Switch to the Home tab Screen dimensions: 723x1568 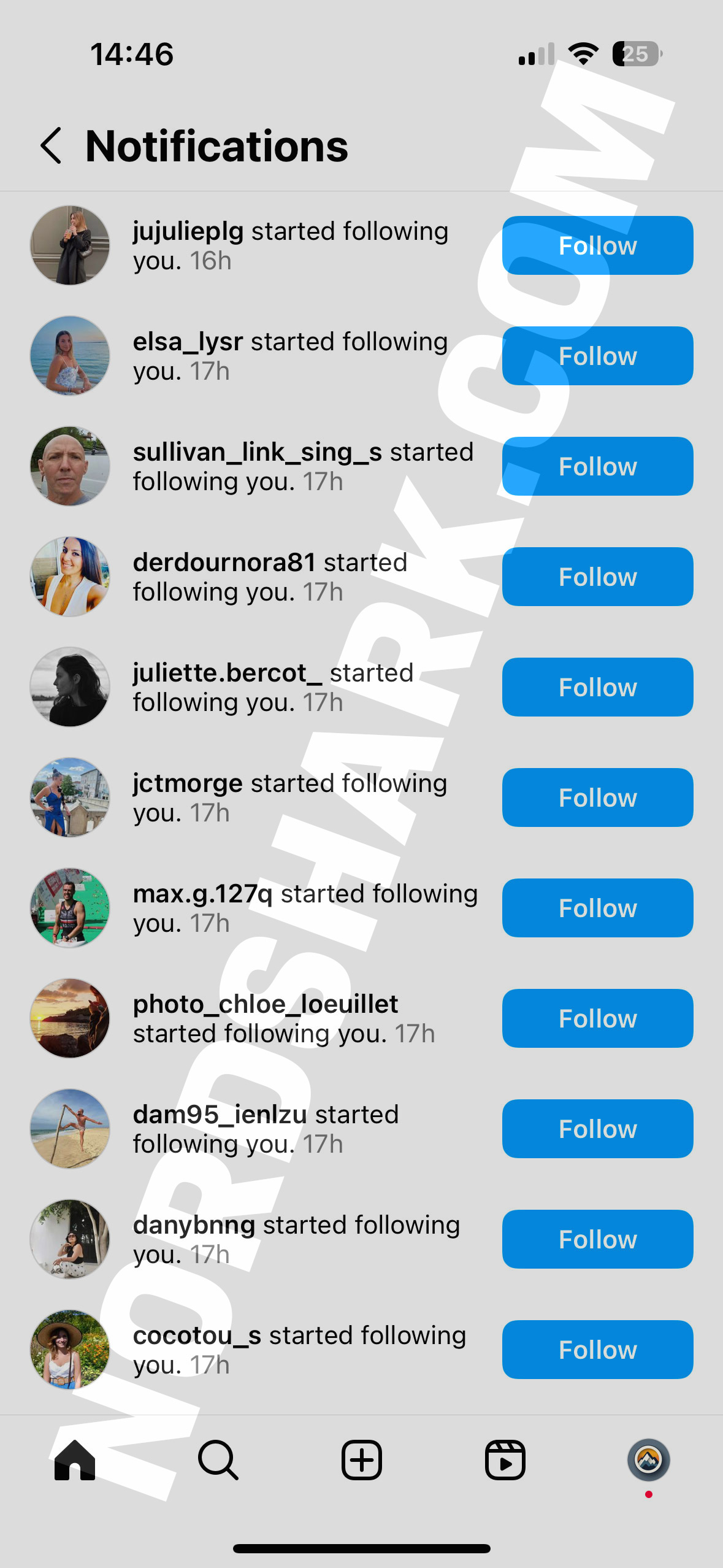click(x=75, y=1460)
